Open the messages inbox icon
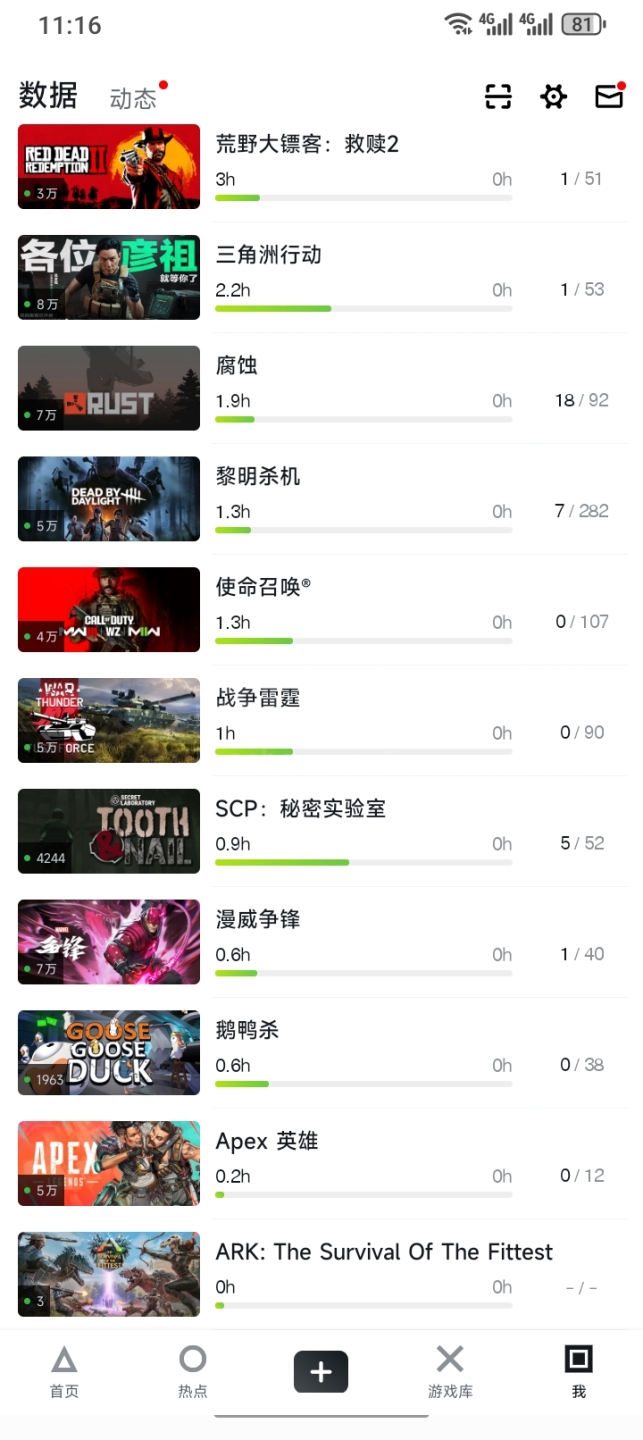This screenshot has height=1440, width=643. click(x=609, y=96)
